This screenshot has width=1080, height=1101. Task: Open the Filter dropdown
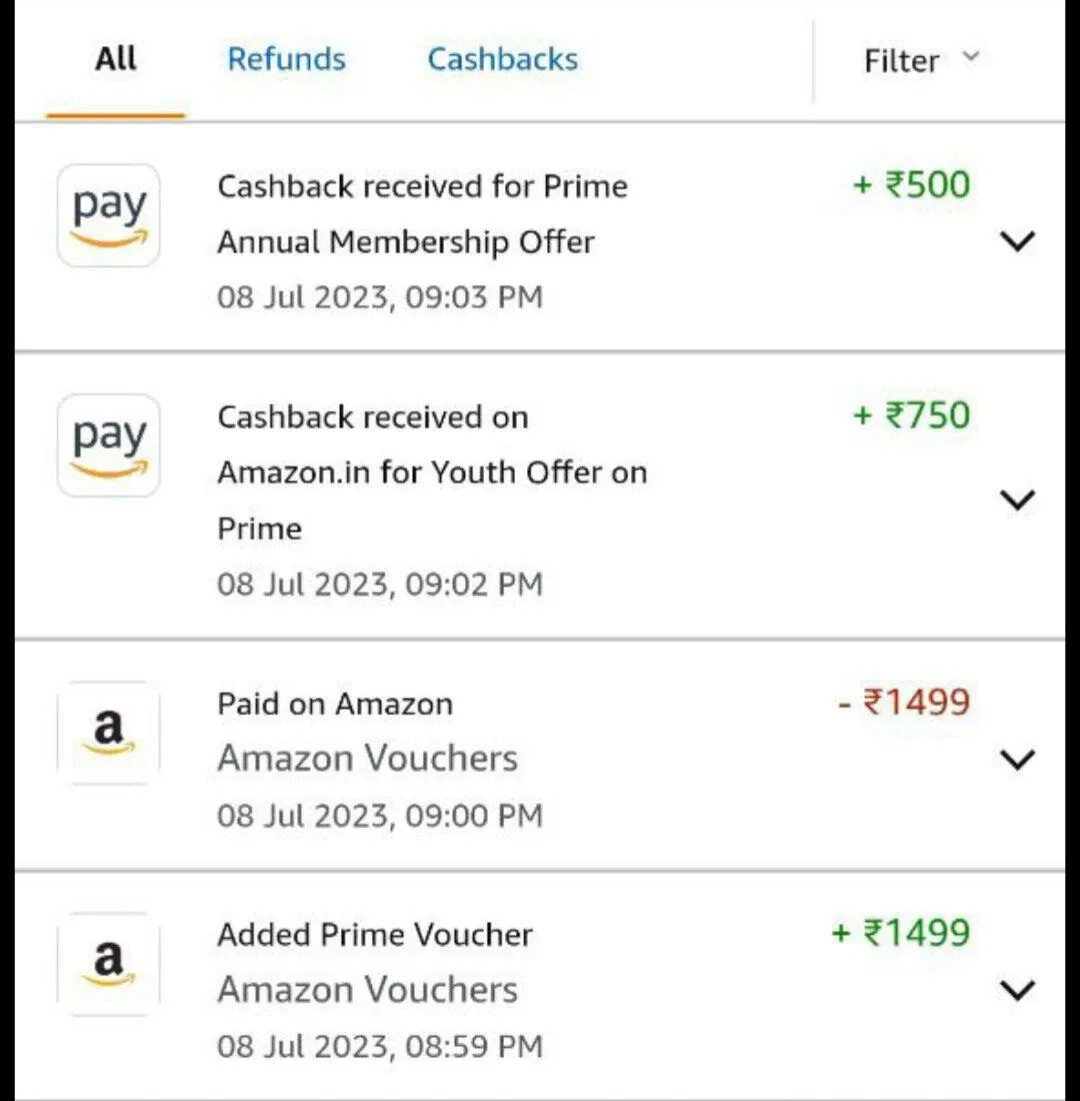pos(920,59)
